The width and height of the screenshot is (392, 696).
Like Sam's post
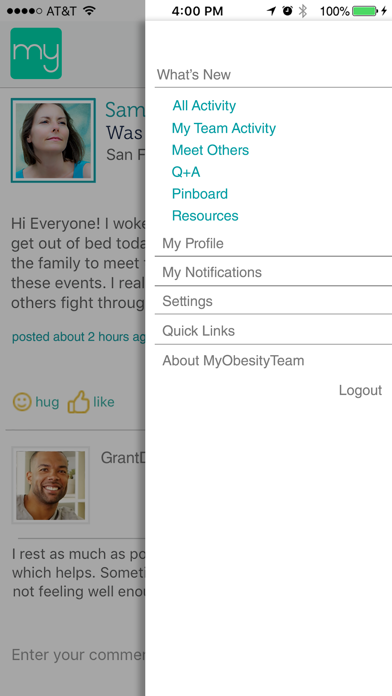pos(91,402)
